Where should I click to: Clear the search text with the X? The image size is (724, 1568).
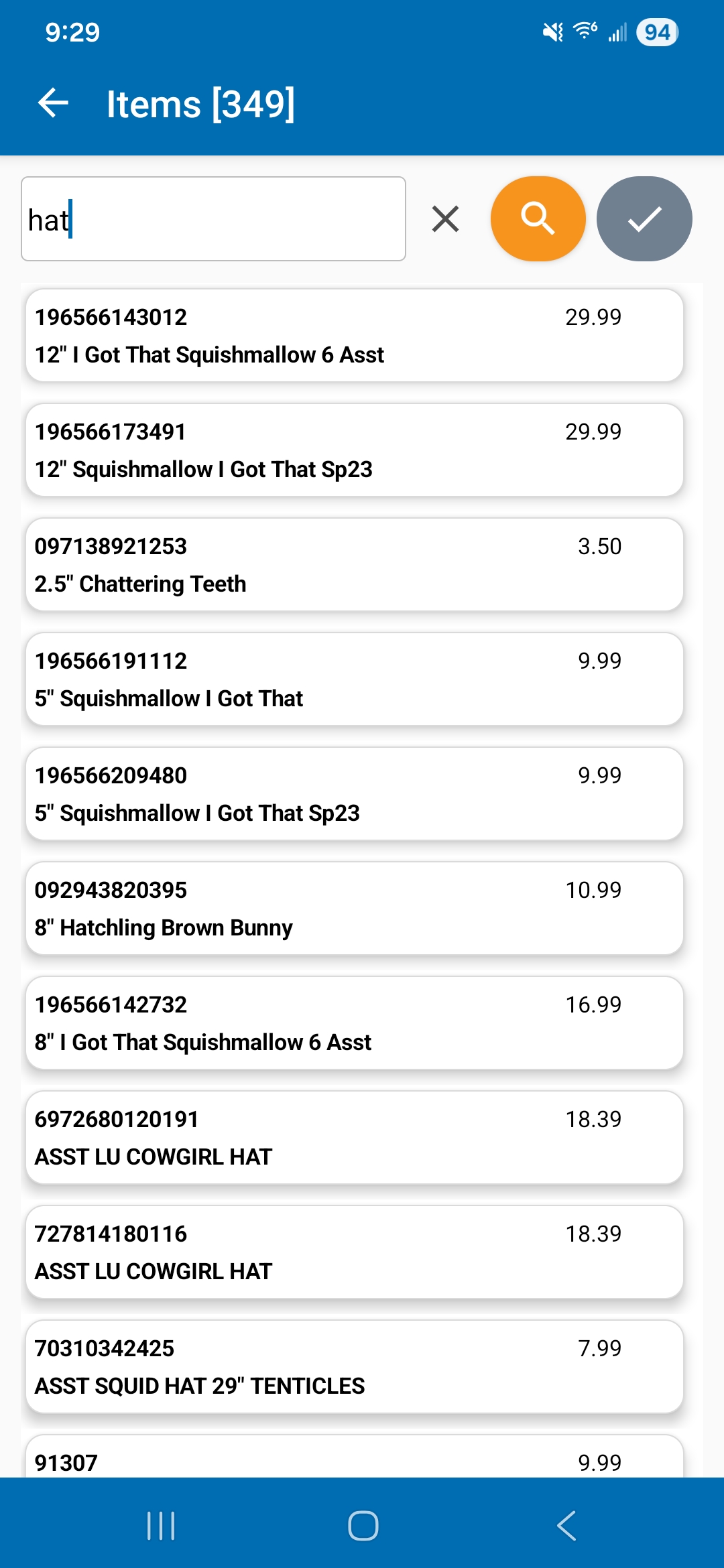pyautogui.click(x=445, y=219)
